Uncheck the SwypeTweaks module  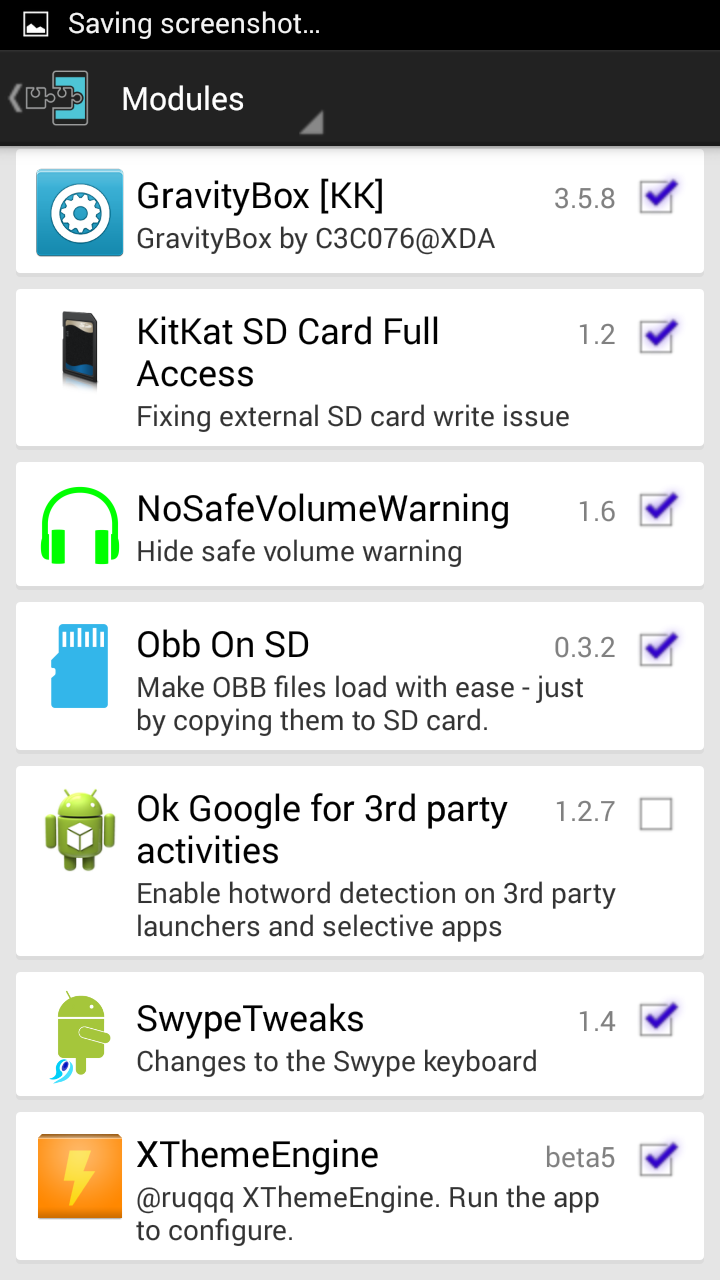[x=657, y=1020]
